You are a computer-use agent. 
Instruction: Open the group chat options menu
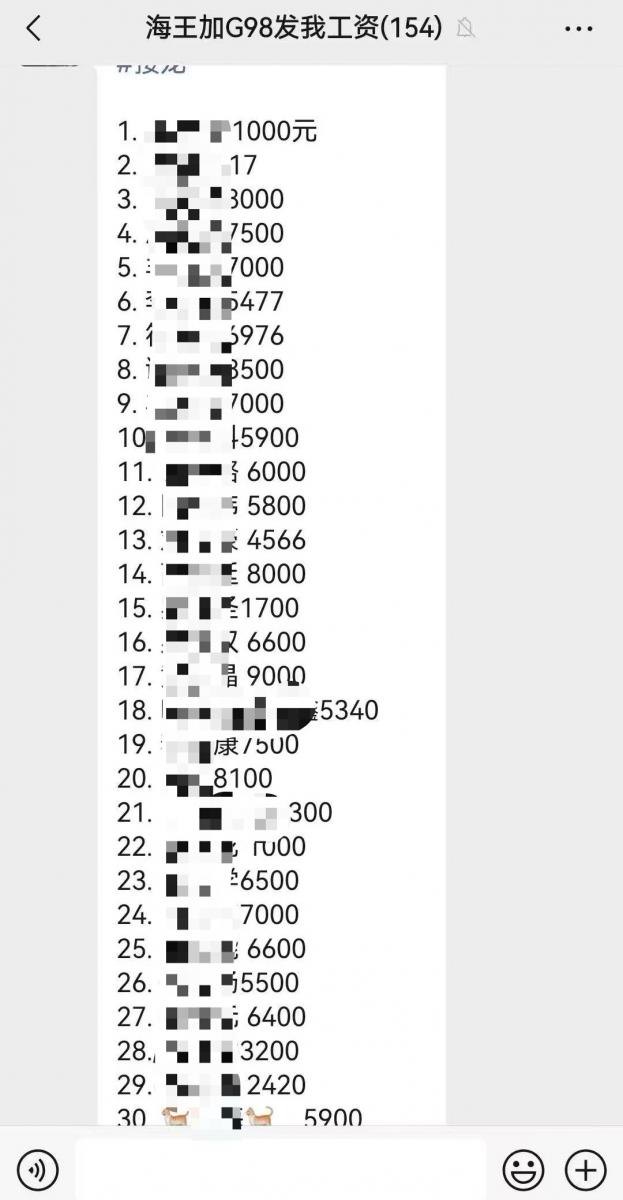pos(579,29)
